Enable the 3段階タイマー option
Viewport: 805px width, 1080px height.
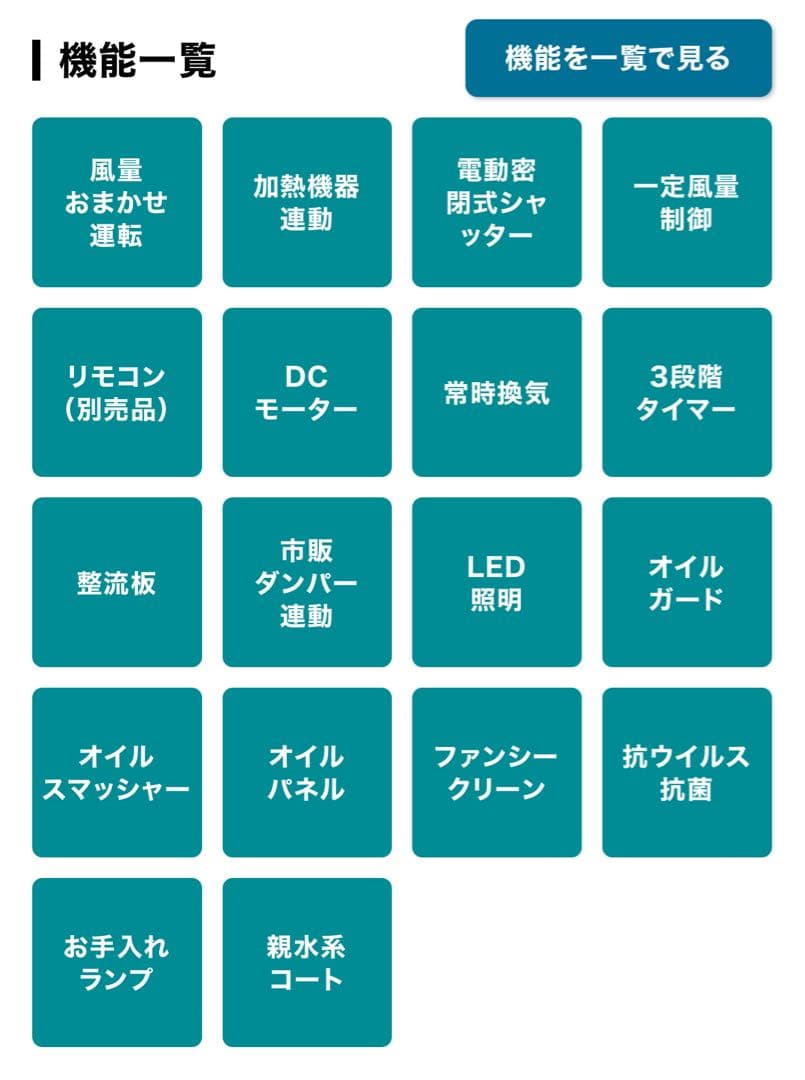[x=685, y=391]
